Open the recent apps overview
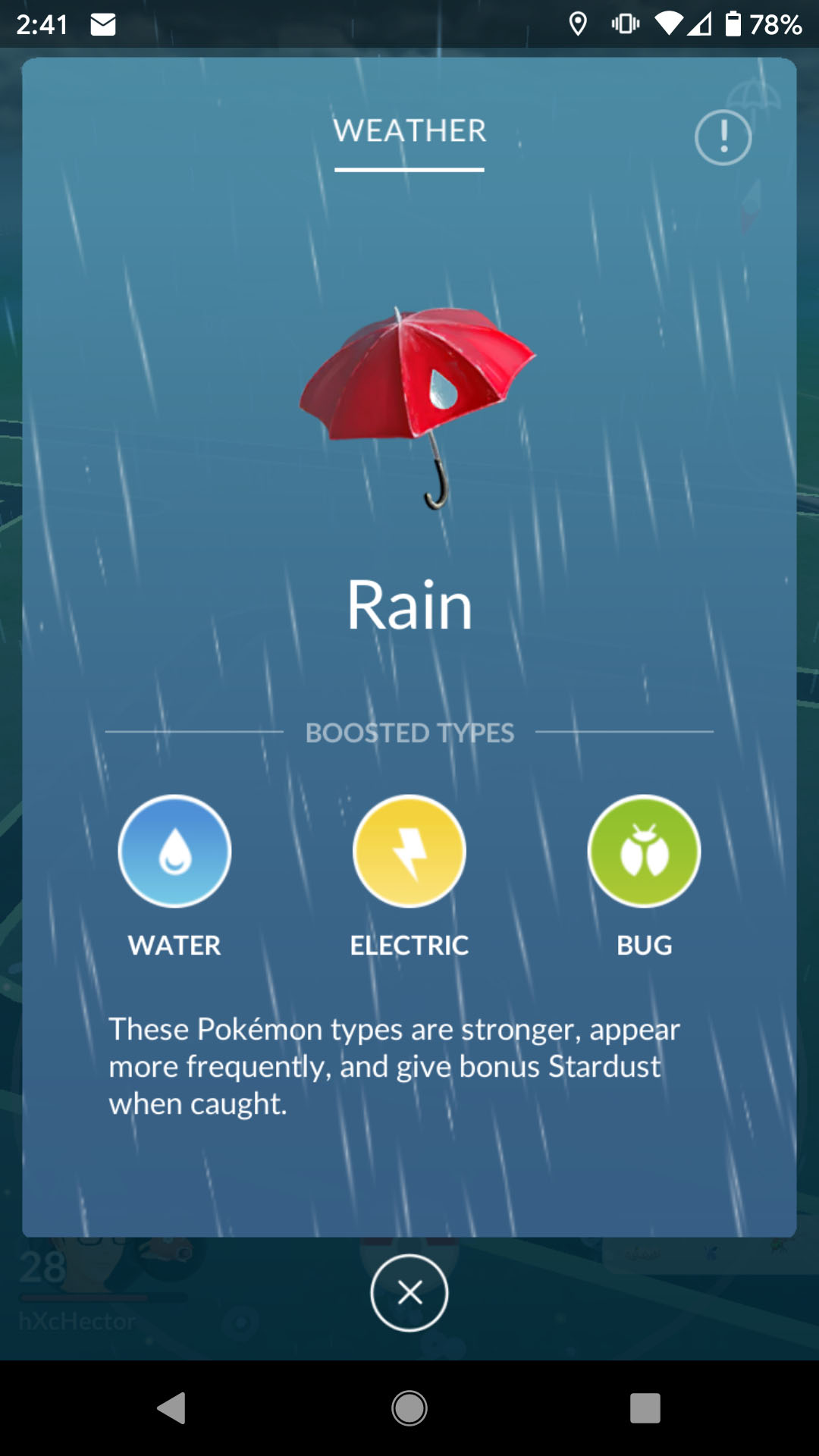 click(645, 1408)
